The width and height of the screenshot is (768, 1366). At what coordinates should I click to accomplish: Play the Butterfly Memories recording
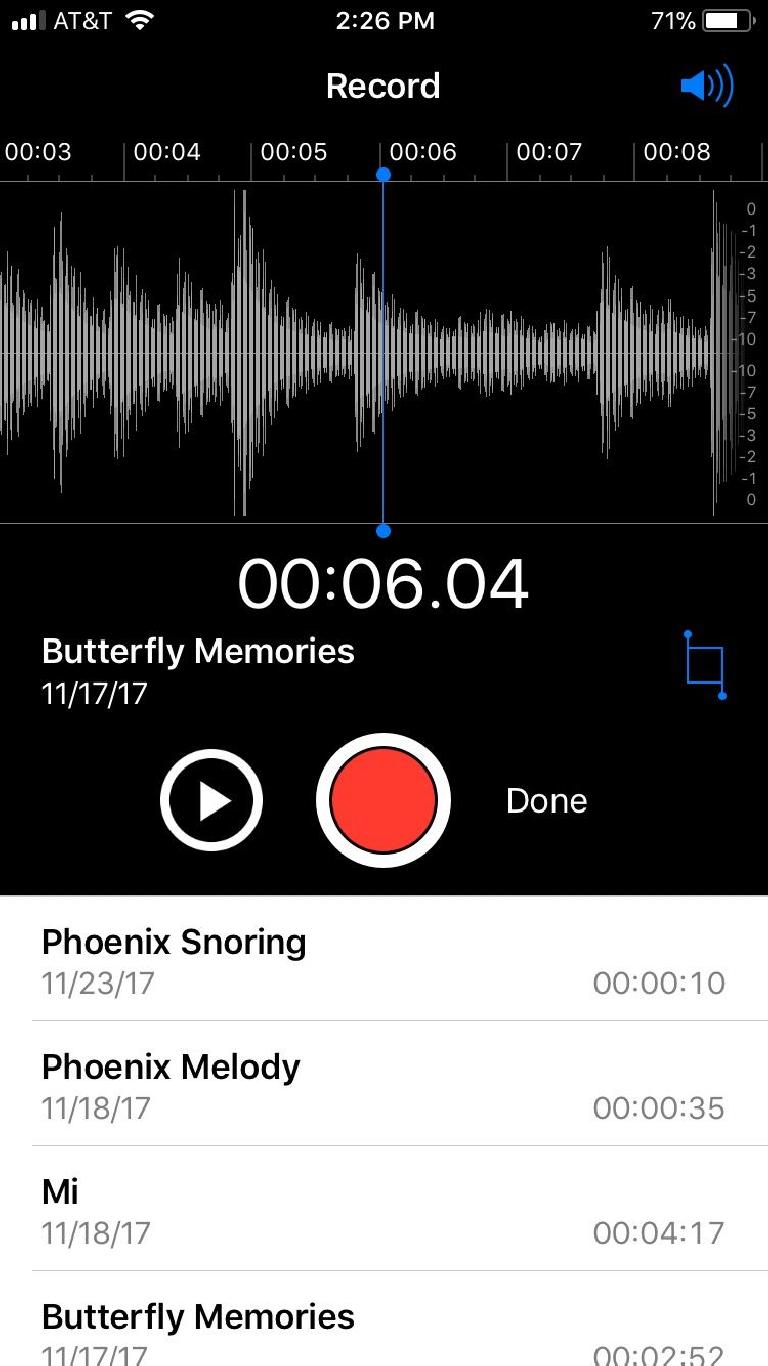coord(211,800)
